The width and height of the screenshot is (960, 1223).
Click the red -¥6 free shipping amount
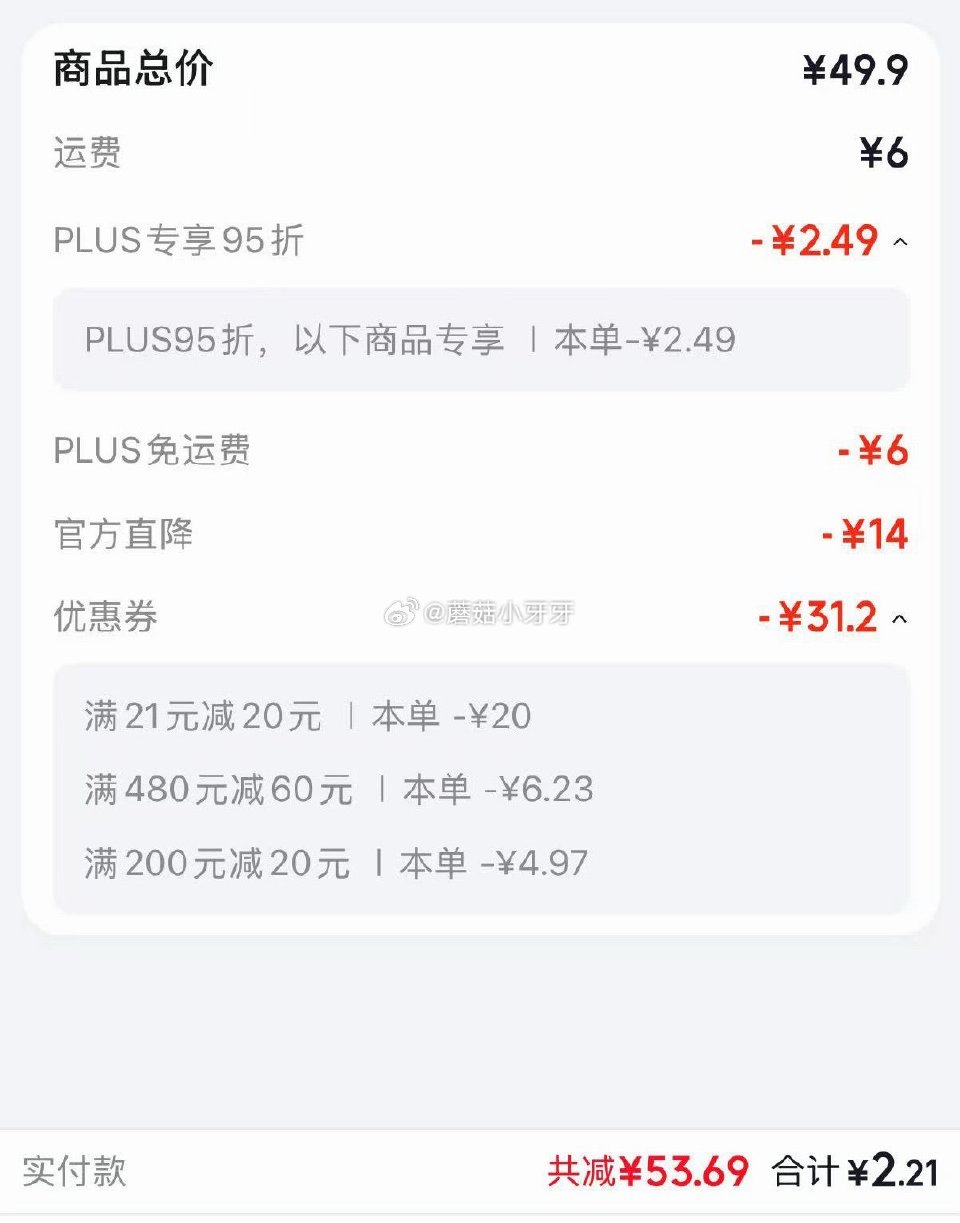pos(877,452)
